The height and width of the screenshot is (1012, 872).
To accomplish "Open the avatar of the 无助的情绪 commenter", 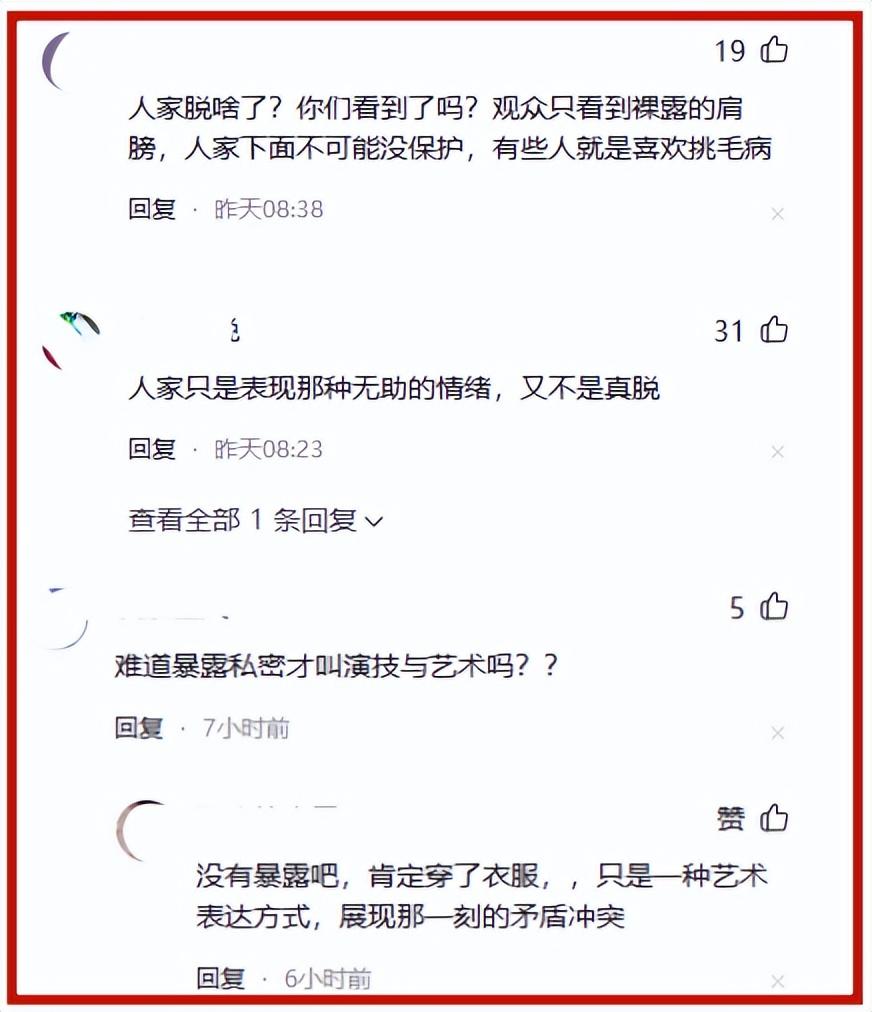I will (70, 340).
